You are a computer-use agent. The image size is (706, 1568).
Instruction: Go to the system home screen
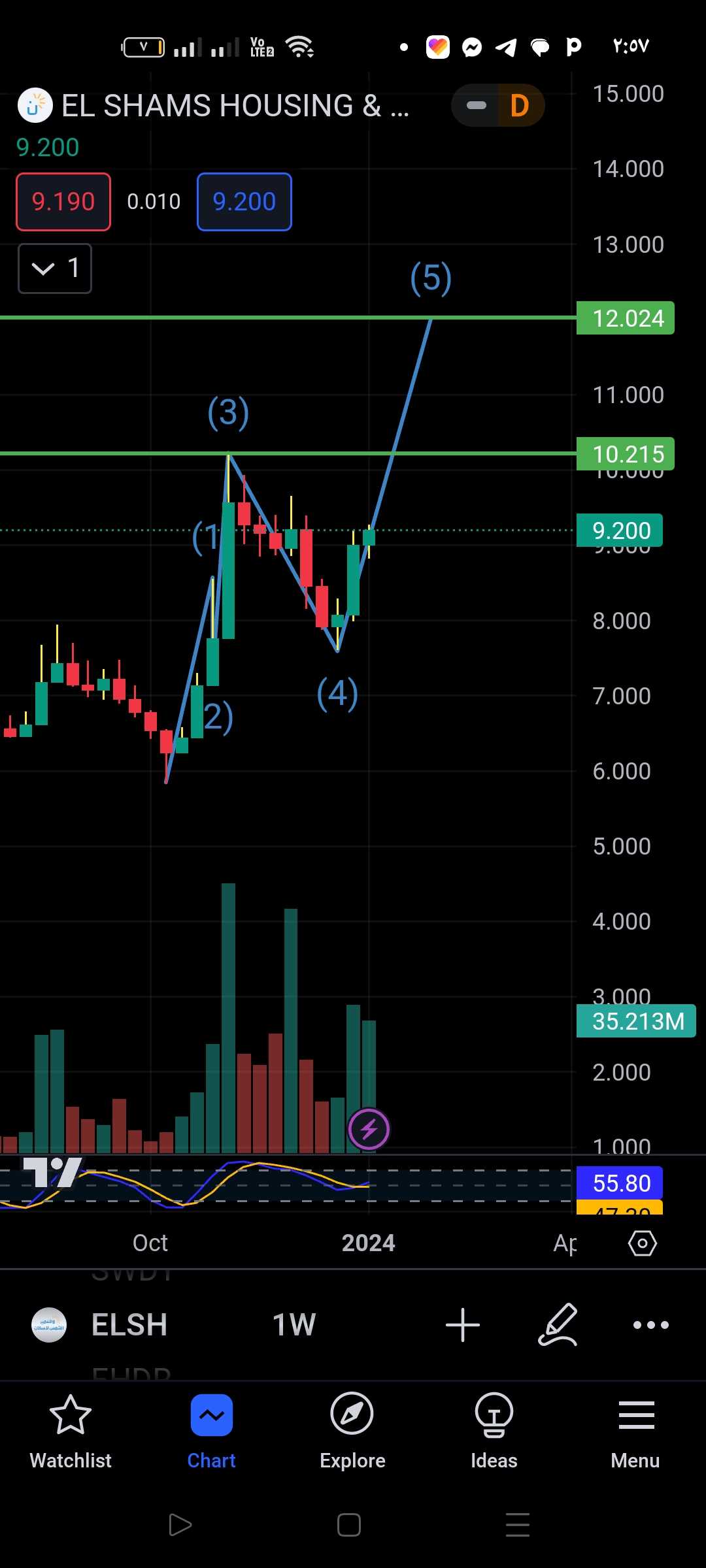(x=349, y=1525)
